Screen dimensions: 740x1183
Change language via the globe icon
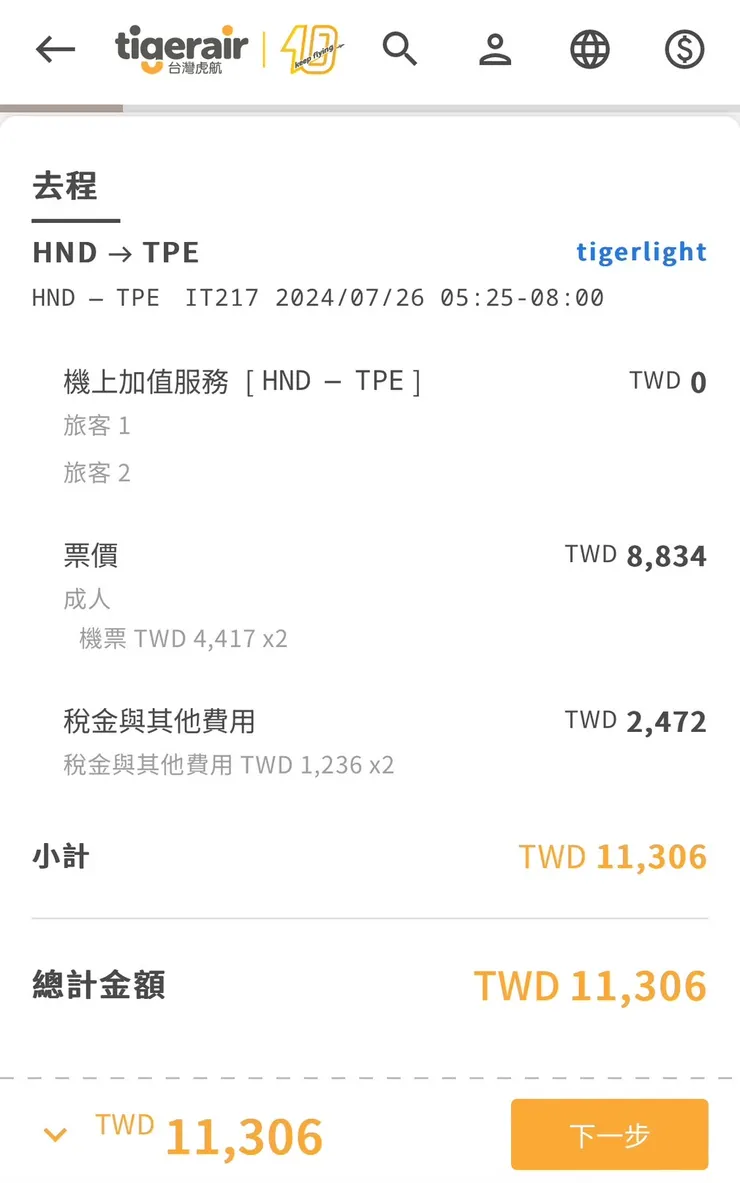590,49
